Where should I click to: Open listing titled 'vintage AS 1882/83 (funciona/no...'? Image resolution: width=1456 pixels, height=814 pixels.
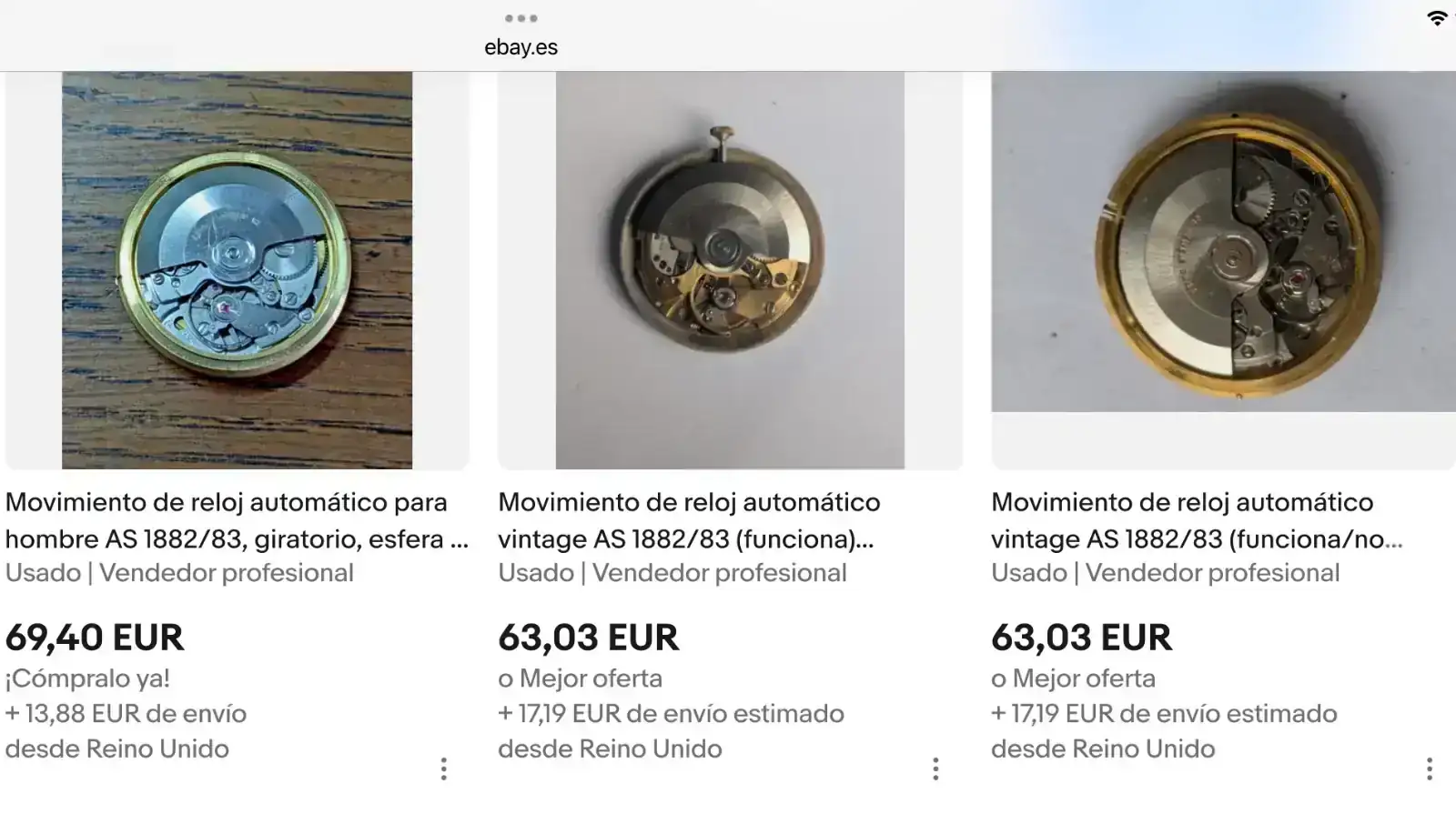coord(1196,520)
